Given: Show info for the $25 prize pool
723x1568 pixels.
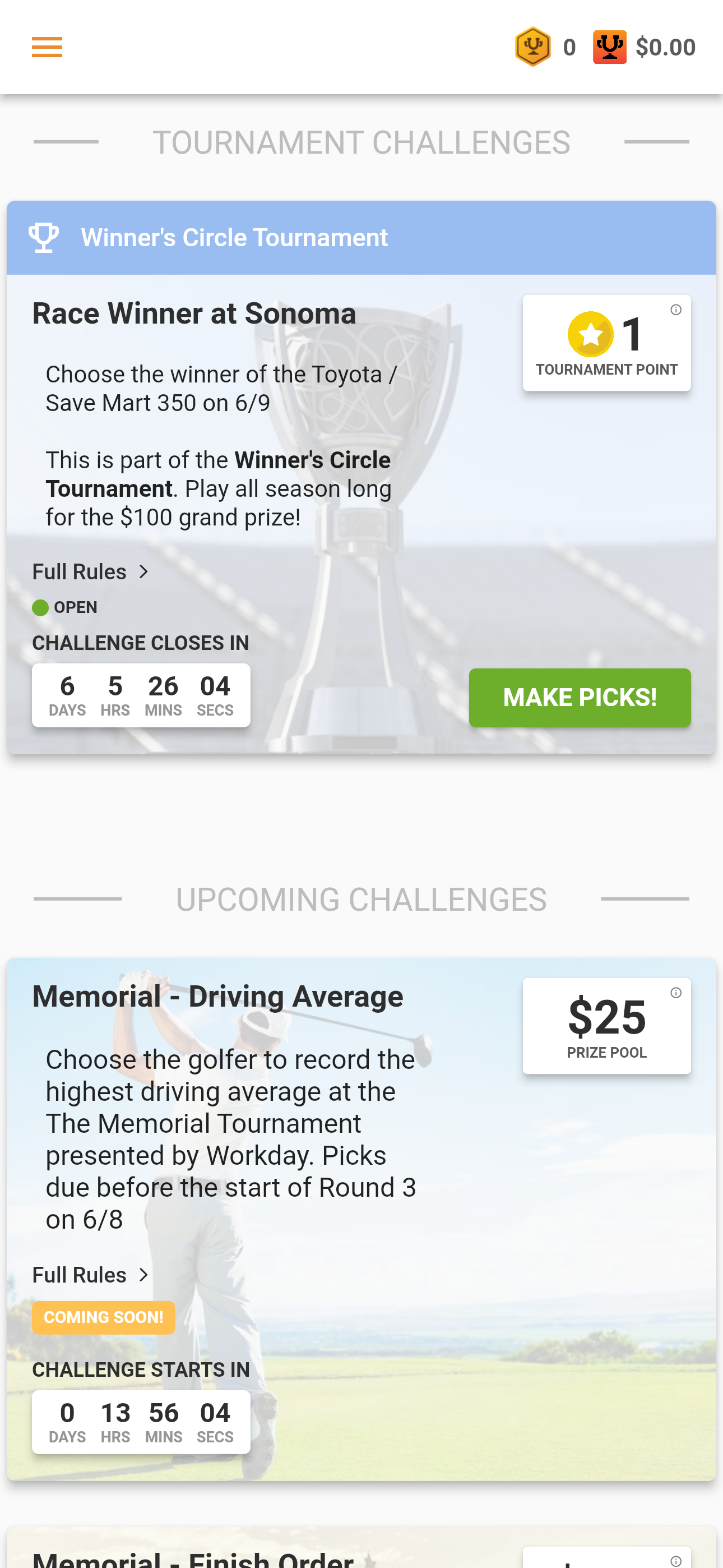Looking at the screenshot, I should [x=675, y=993].
